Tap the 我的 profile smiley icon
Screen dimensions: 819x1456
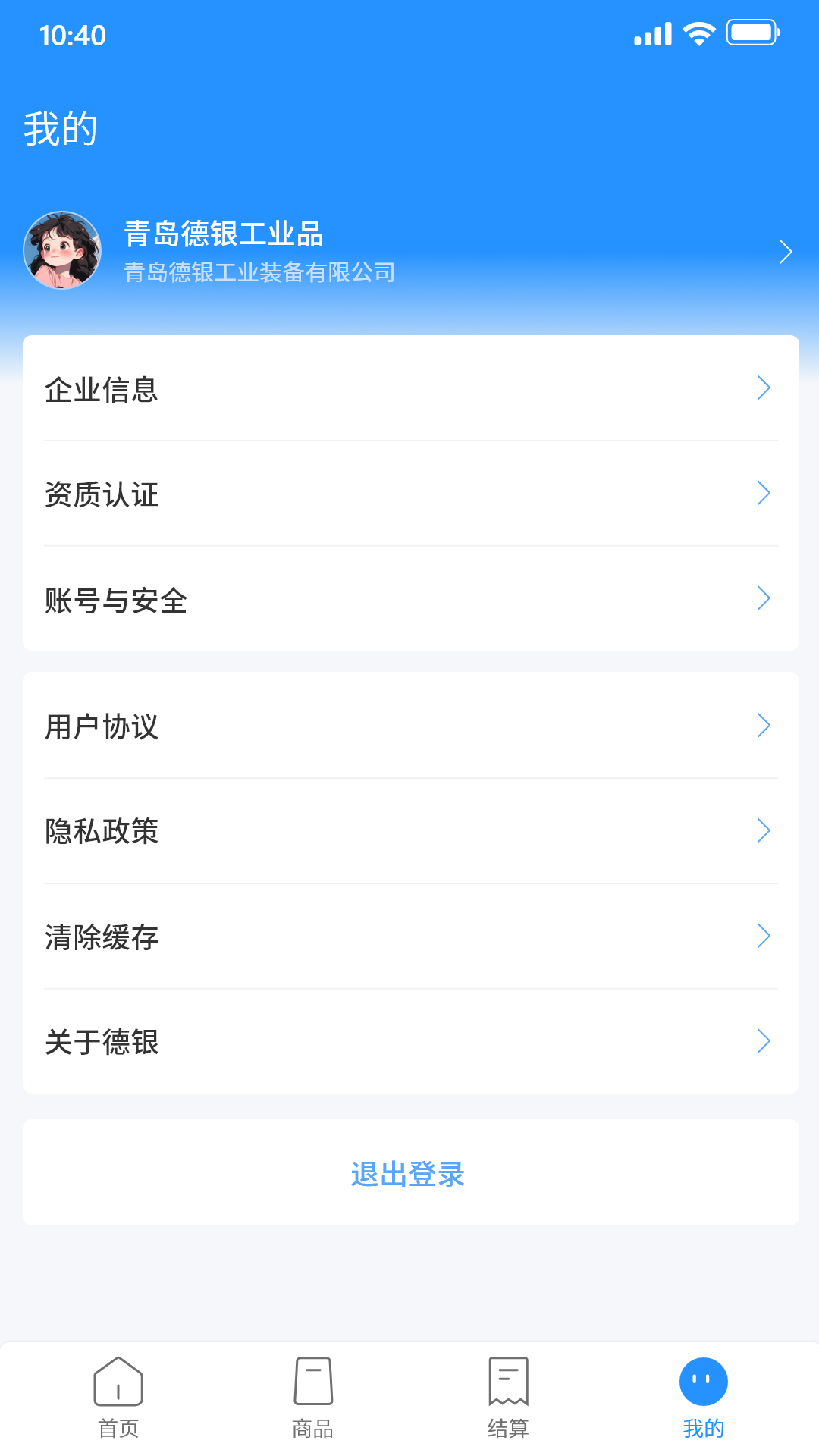(x=701, y=1381)
